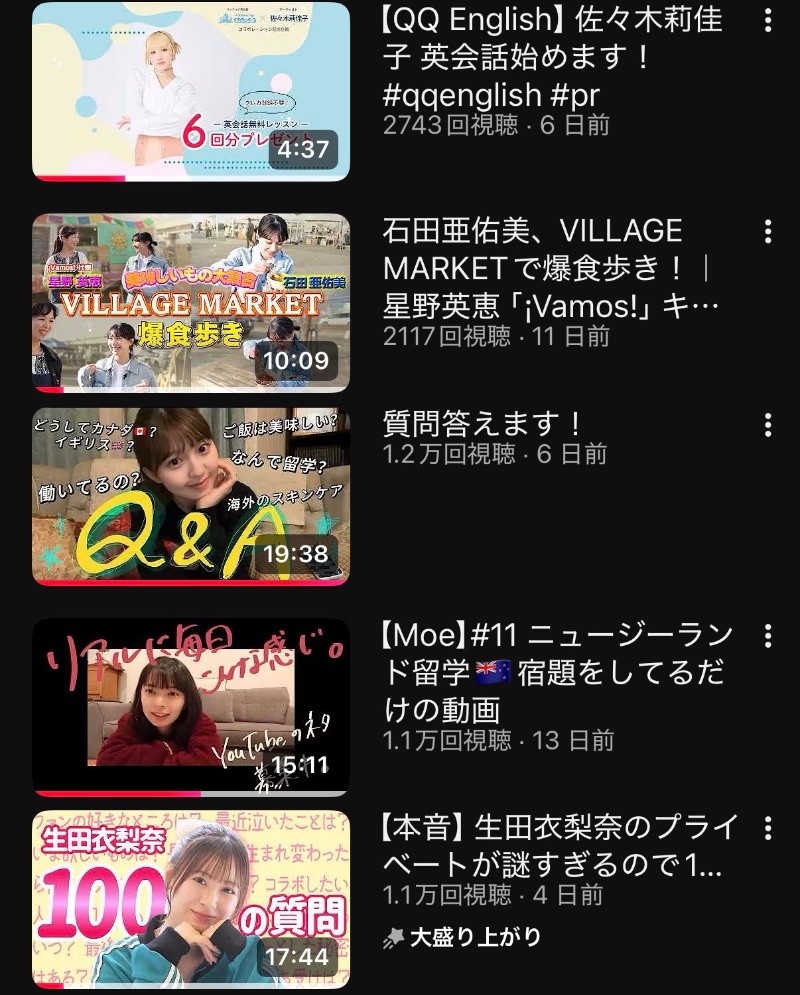Open more options for 石田亜佑美 VILLAGE MARKET video

[x=767, y=232]
